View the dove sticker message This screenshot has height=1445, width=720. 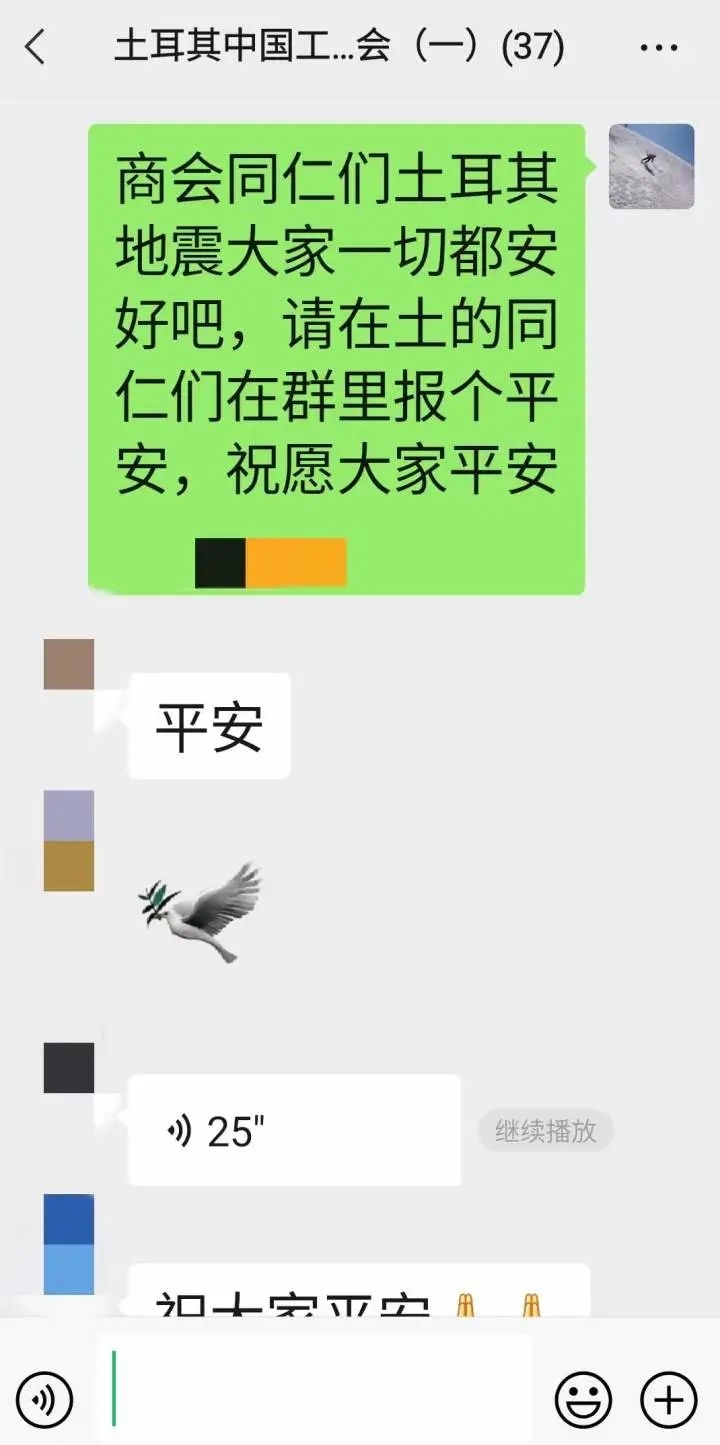199,911
